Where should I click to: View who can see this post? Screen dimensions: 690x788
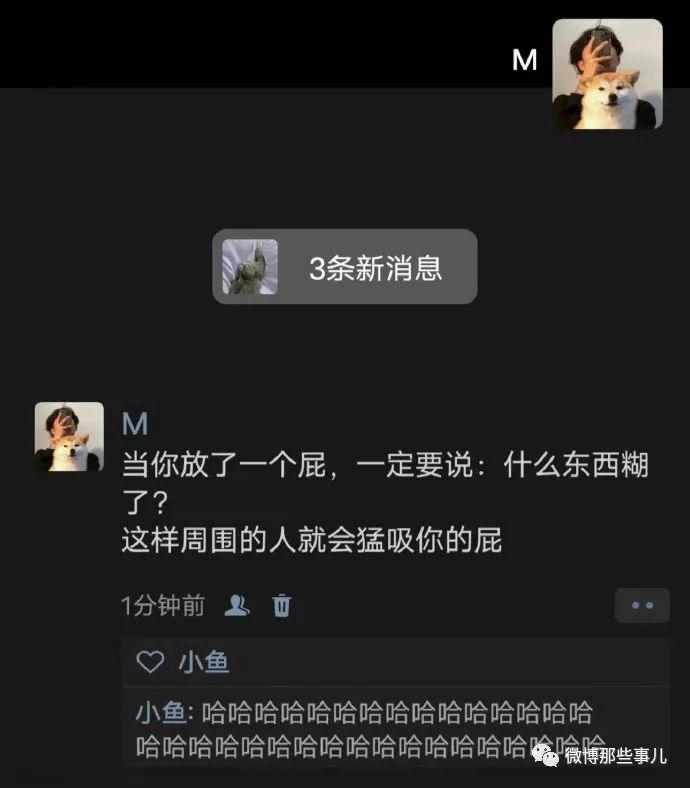coord(237,605)
